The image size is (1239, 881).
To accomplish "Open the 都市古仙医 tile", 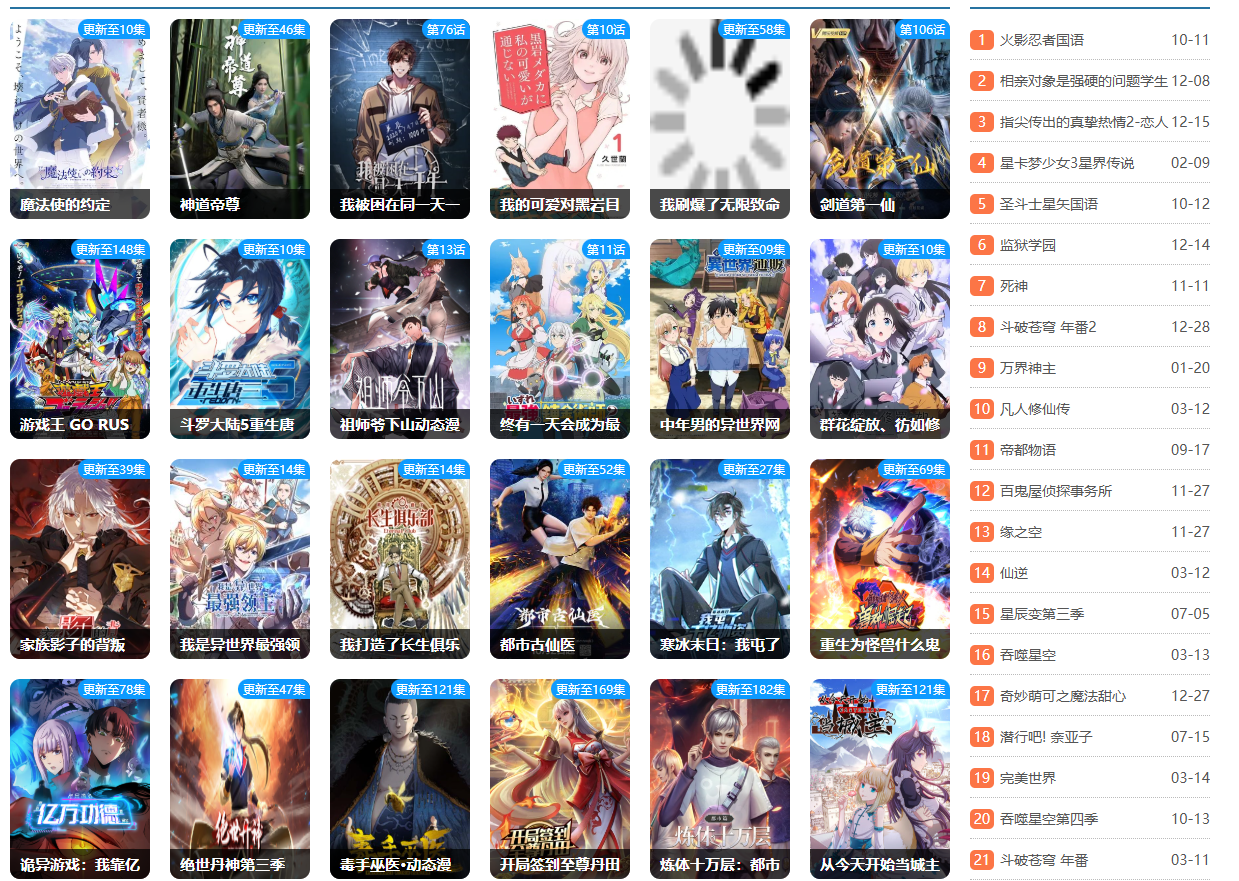I will point(560,558).
